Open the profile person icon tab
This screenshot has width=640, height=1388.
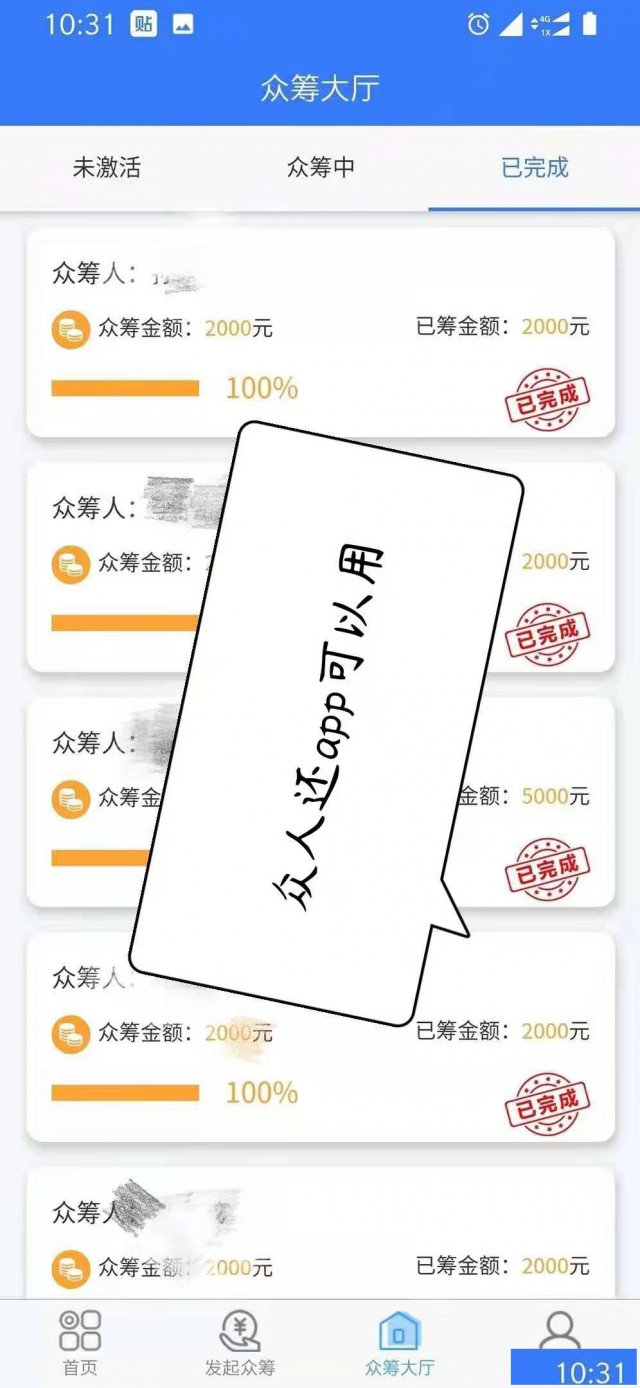[559, 1330]
